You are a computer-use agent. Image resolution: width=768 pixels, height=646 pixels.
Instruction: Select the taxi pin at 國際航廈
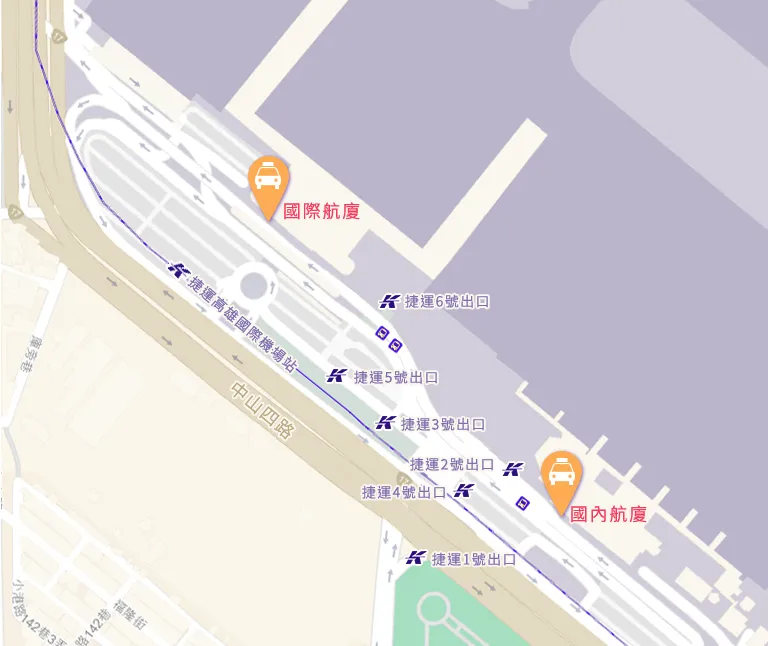[x=268, y=183]
